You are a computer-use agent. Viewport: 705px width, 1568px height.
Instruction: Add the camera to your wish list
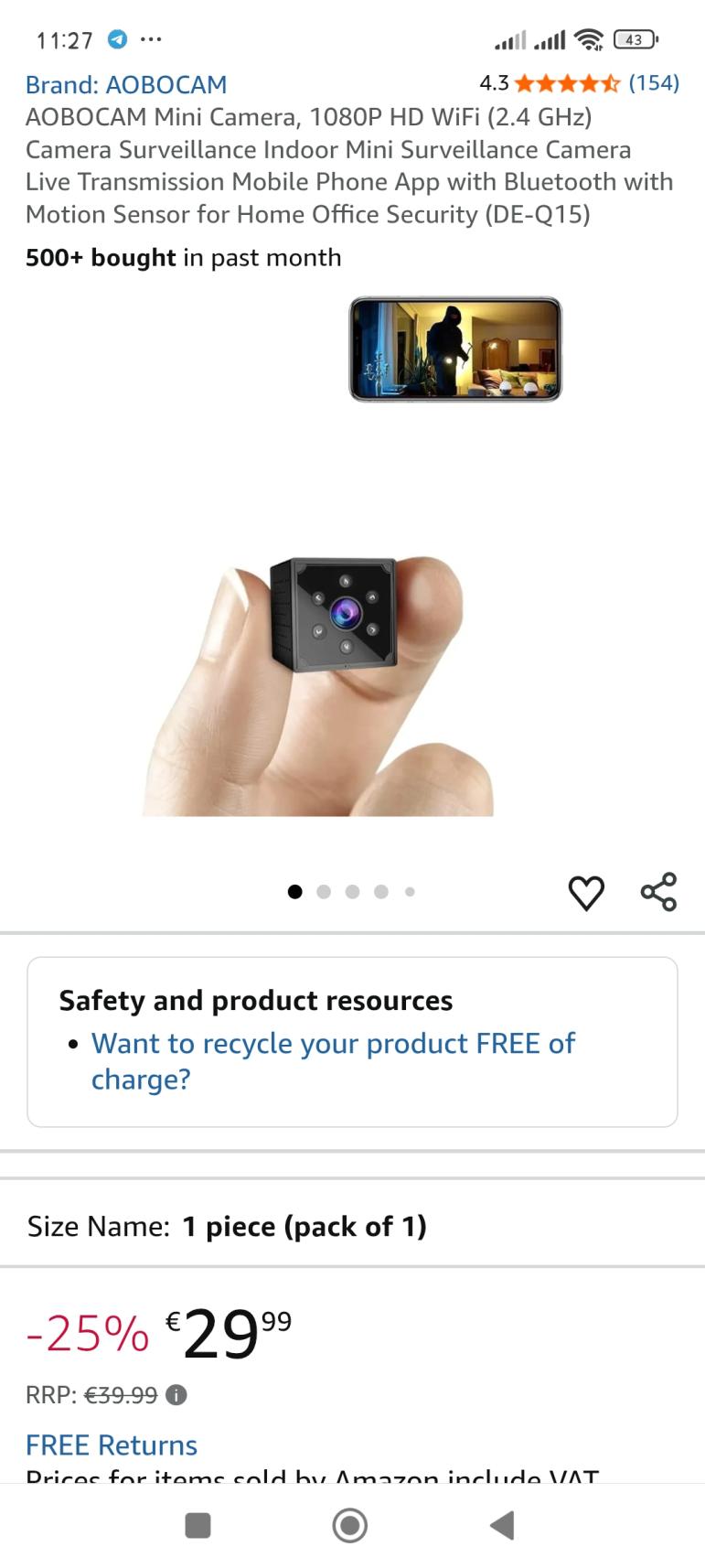tap(586, 893)
